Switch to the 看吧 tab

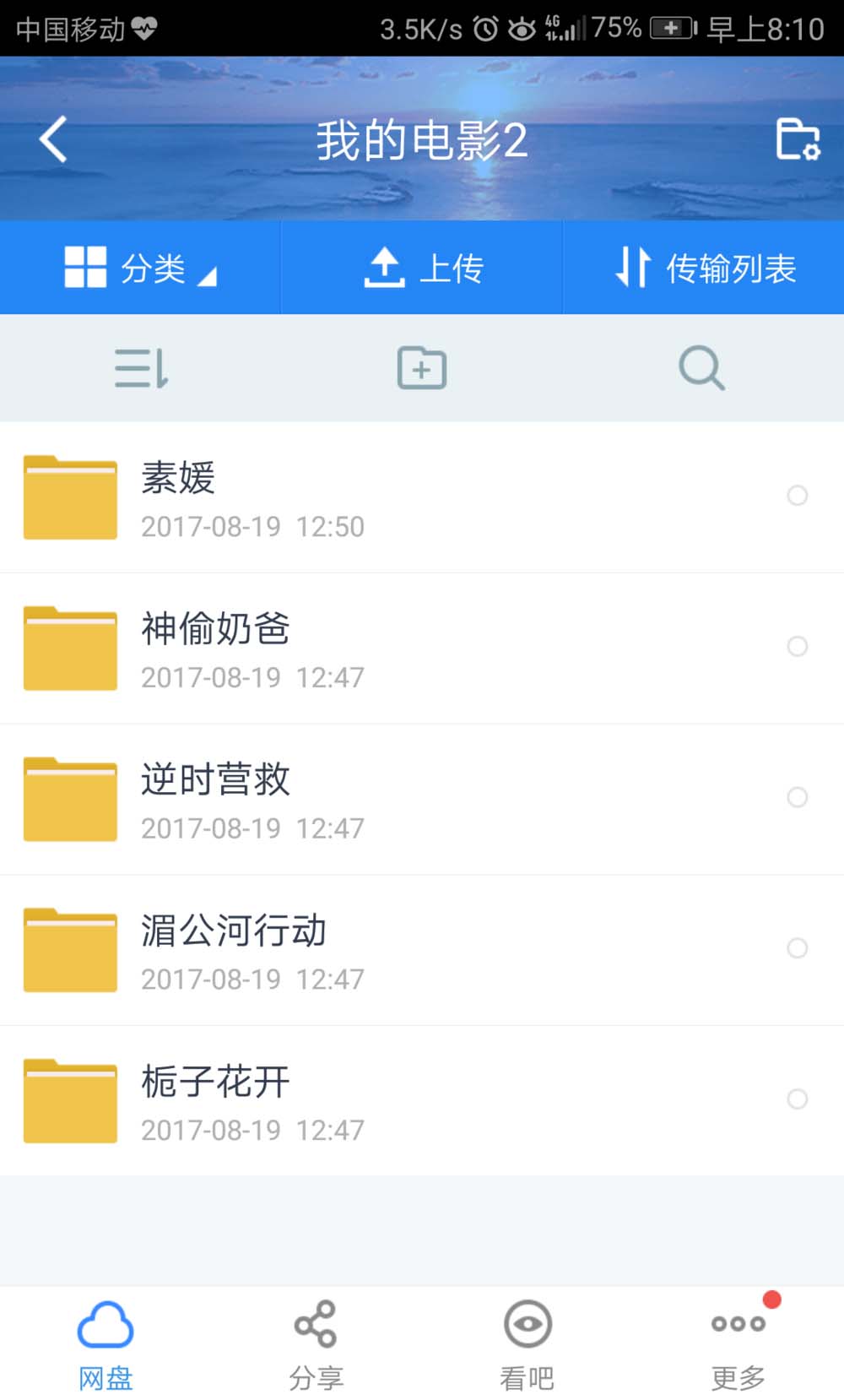point(527,1344)
